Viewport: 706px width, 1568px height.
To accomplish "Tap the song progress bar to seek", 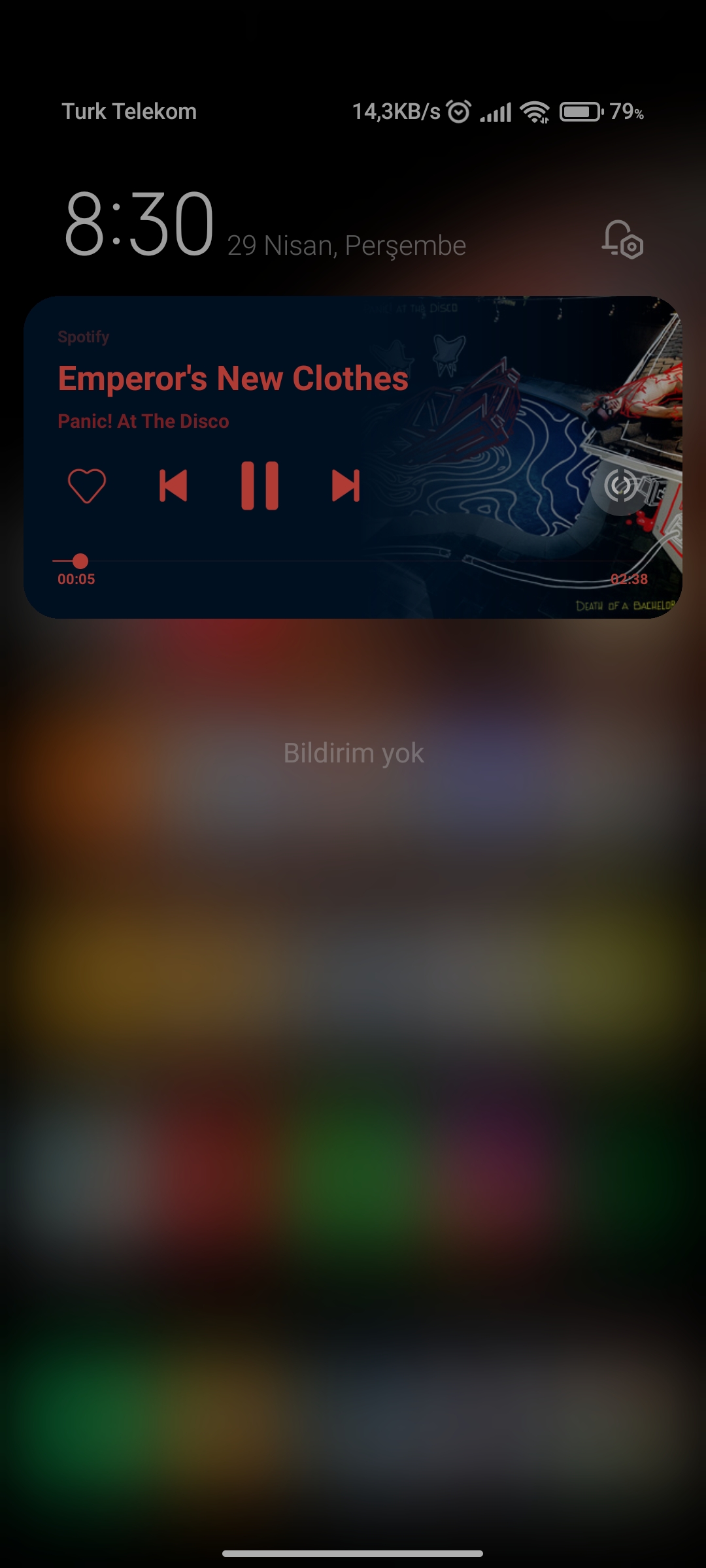I will 353,561.
